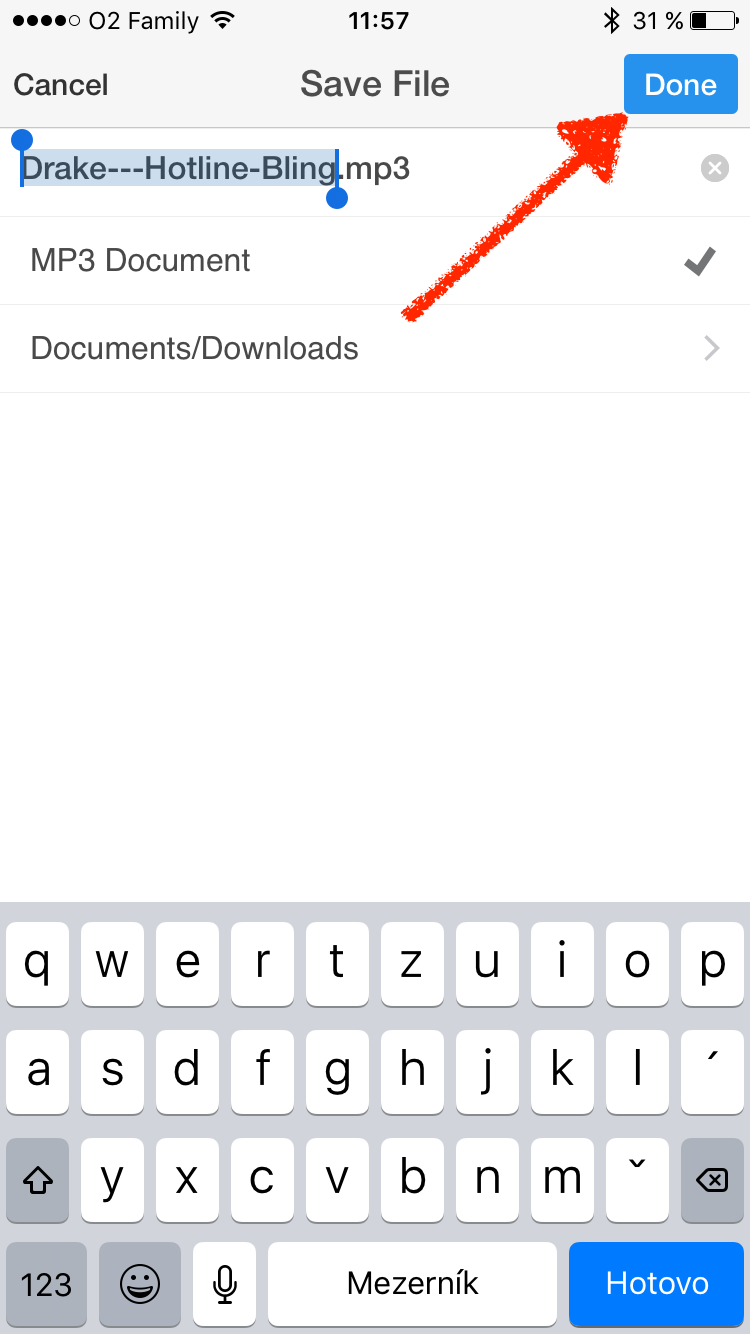Open the Documents/Downloads folder location

click(375, 349)
